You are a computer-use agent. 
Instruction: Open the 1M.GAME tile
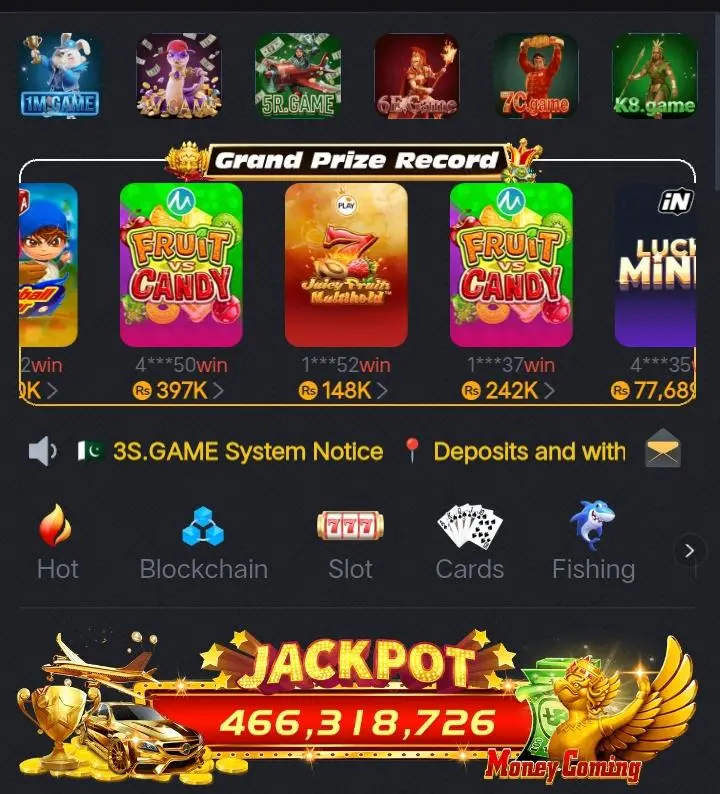pyautogui.click(x=60, y=75)
